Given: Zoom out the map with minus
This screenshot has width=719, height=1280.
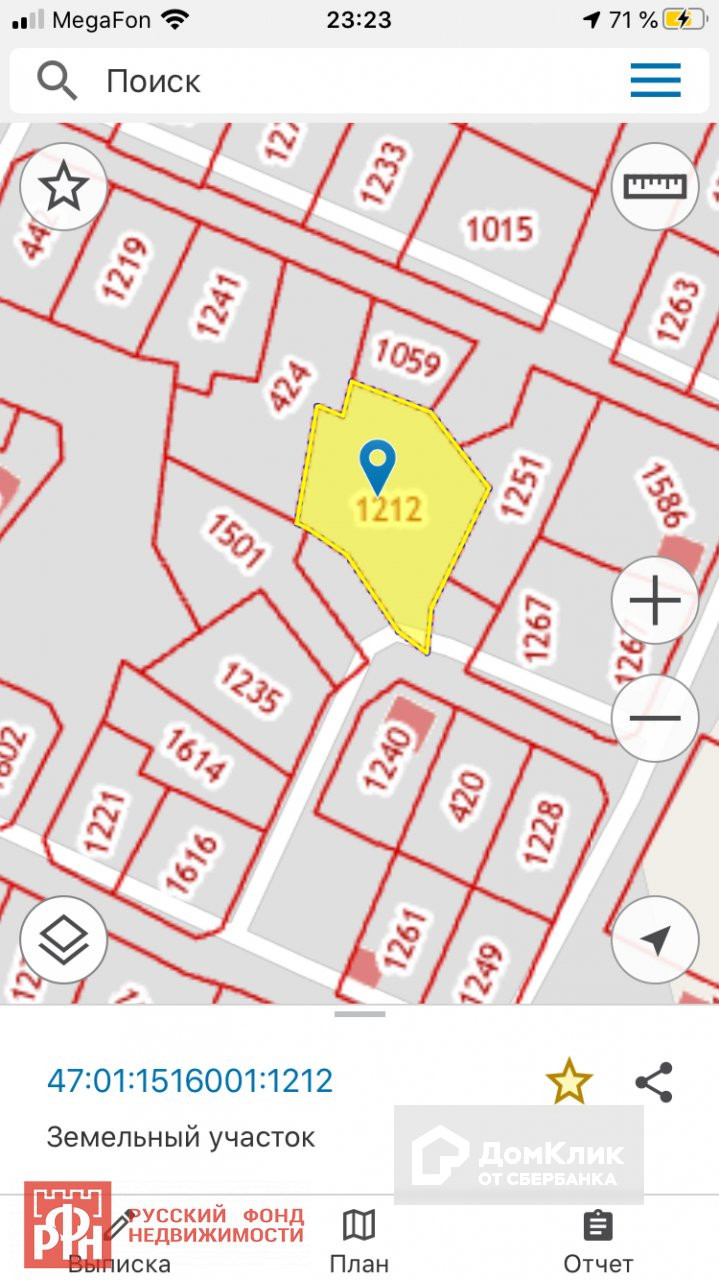Looking at the screenshot, I should click(x=655, y=718).
